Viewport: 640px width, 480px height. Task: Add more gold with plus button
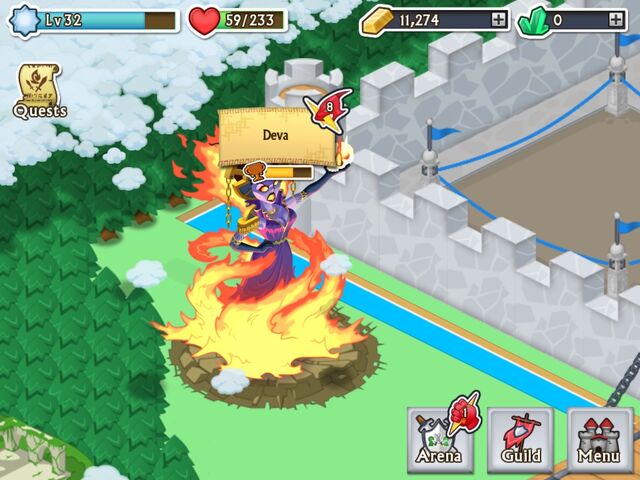click(x=498, y=20)
